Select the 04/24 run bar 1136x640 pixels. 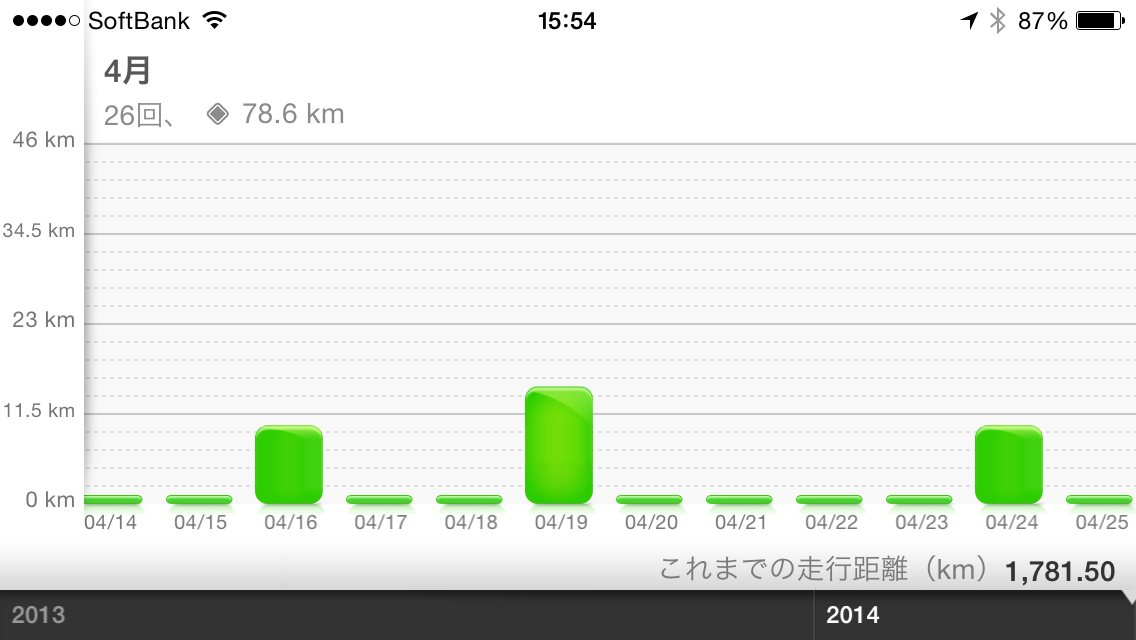pyautogui.click(x=1009, y=465)
